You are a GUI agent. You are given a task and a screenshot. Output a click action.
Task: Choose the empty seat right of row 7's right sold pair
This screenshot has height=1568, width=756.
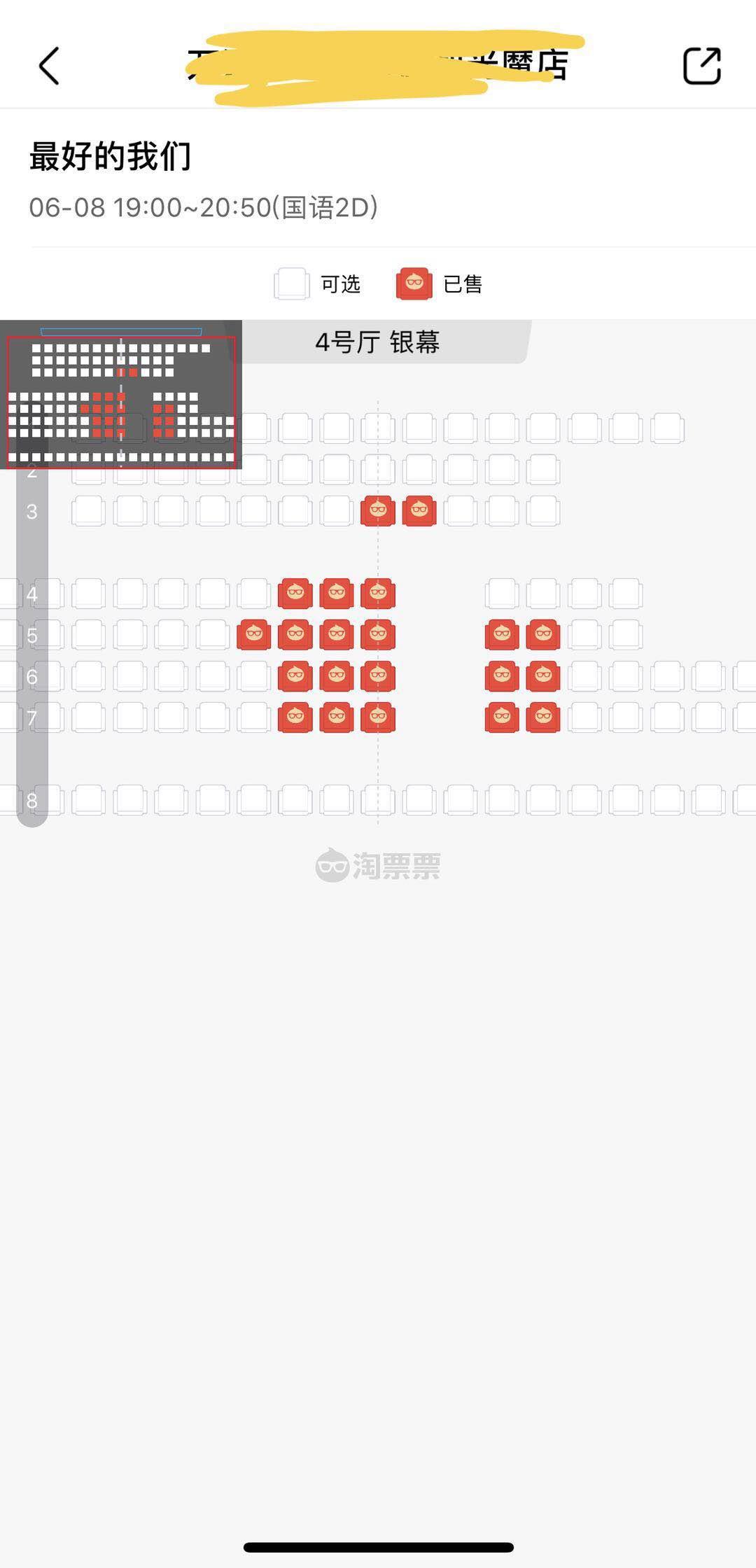click(584, 717)
